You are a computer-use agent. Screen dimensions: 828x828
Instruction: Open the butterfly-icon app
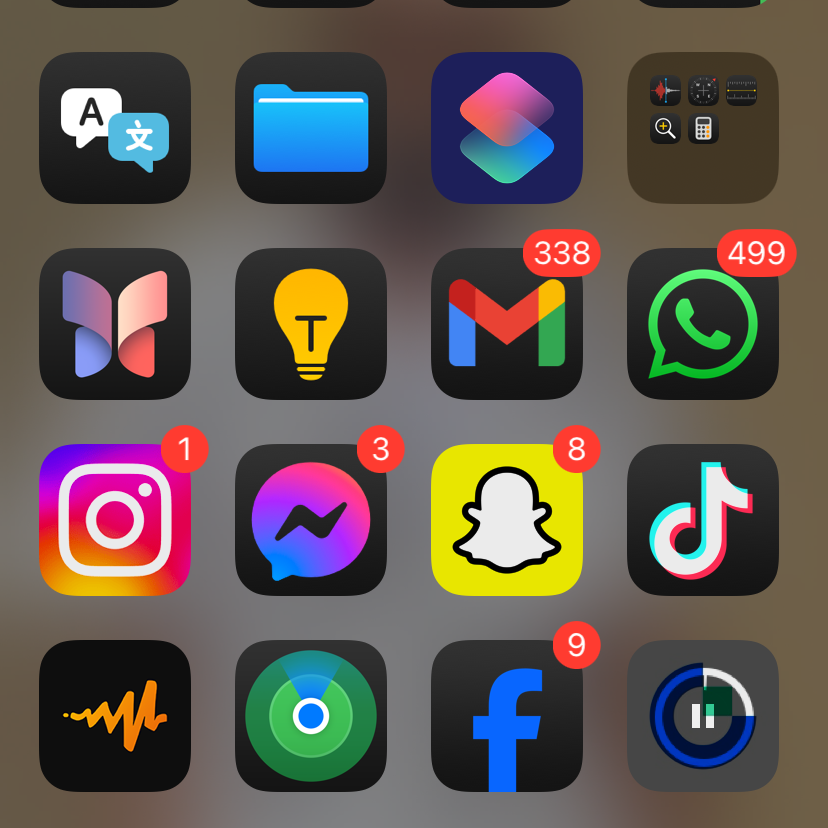115,324
